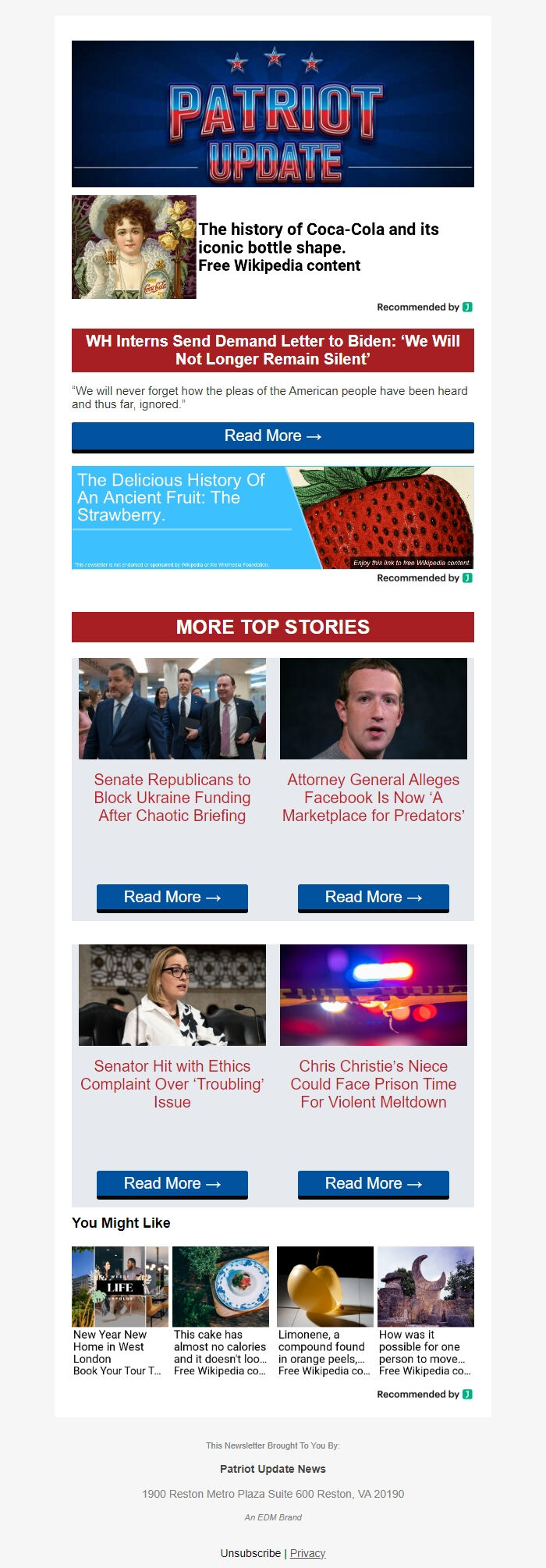Read more on Attorney General Facebook allegation
546x1568 pixels.
[x=373, y=897]
